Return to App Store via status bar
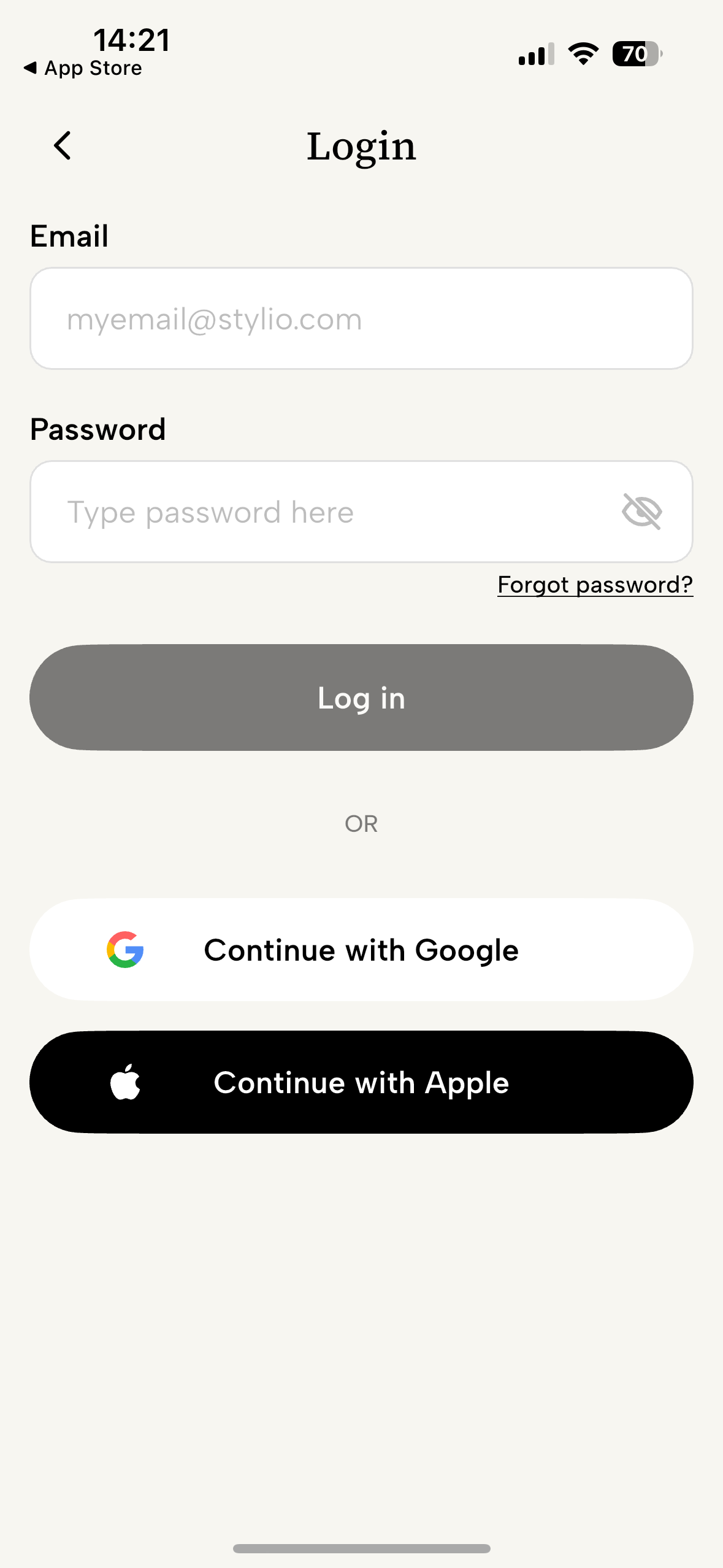Screen dimensions: 723x1568 tap(83, 68)
